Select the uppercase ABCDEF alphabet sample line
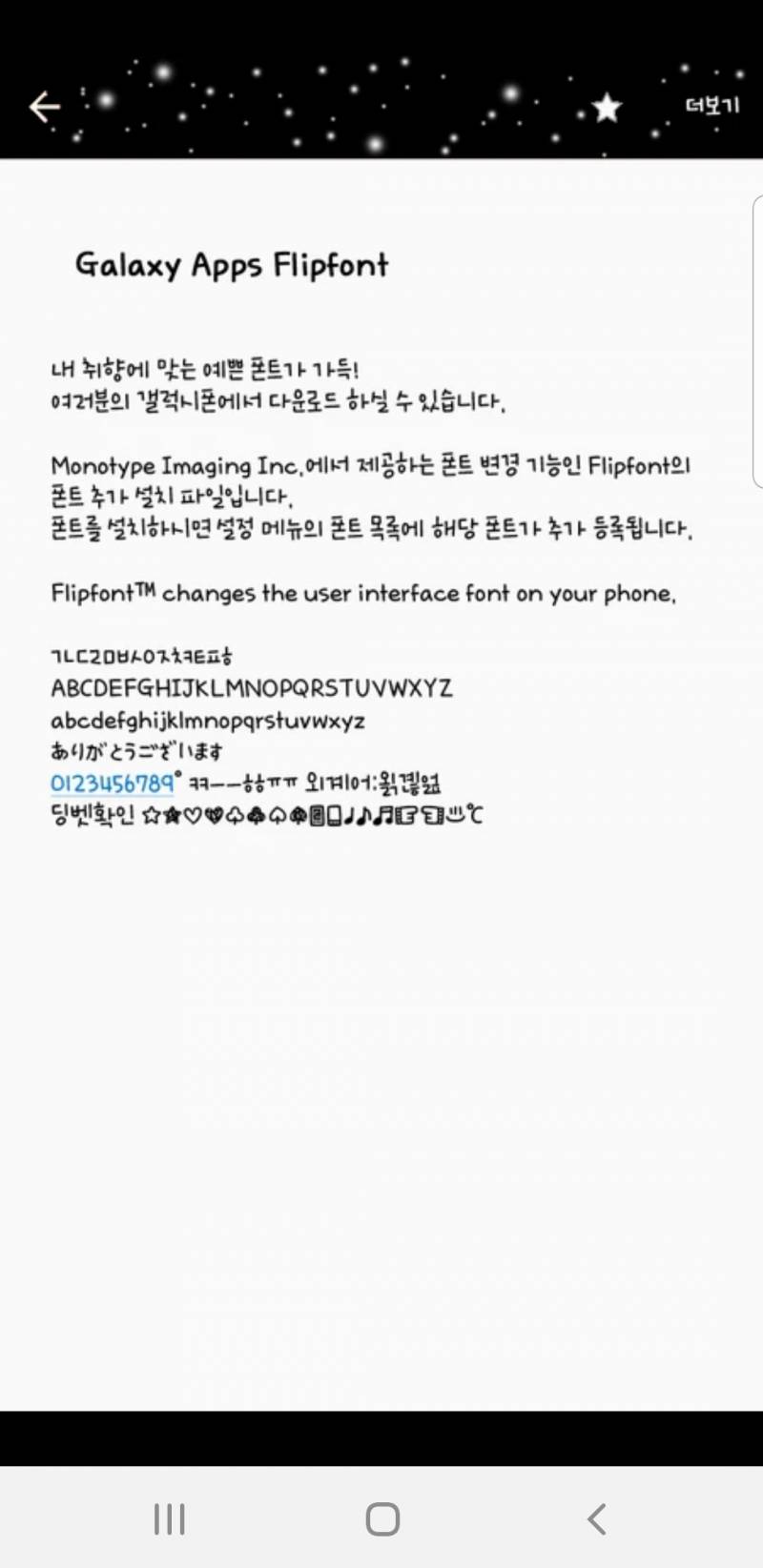Viewport: 763px width, 1568px height. point(252,688)
